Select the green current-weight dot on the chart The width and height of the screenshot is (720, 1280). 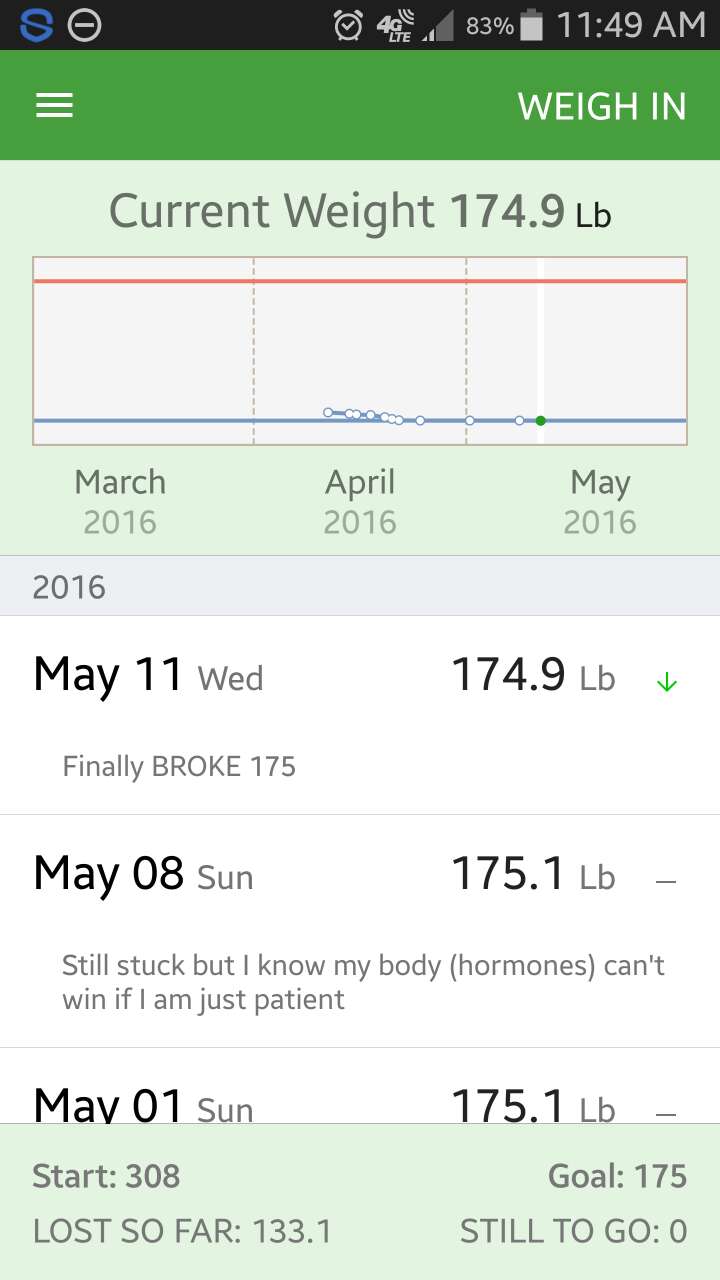[541, 421]
